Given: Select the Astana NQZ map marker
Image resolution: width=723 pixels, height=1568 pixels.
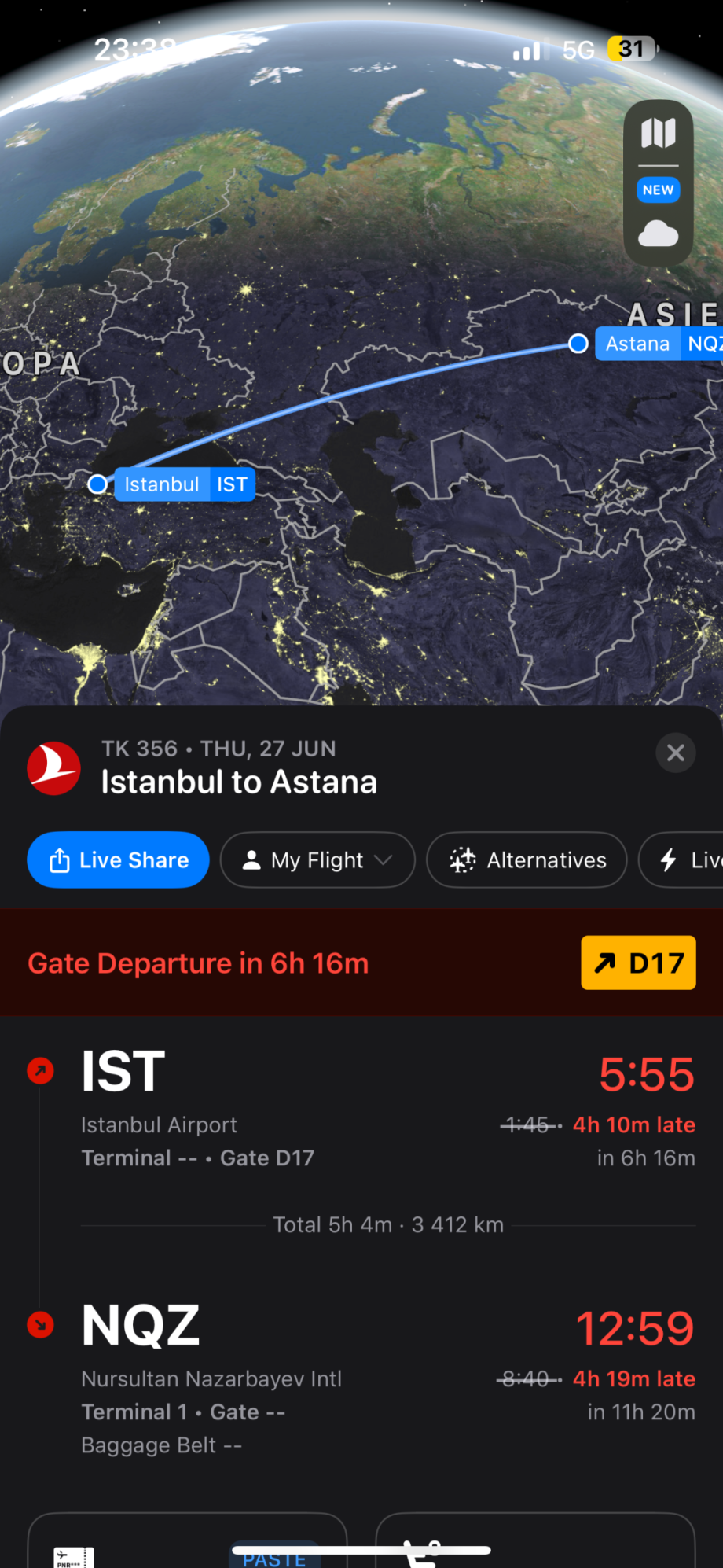Looking at the screenshot, I should 659,344.
